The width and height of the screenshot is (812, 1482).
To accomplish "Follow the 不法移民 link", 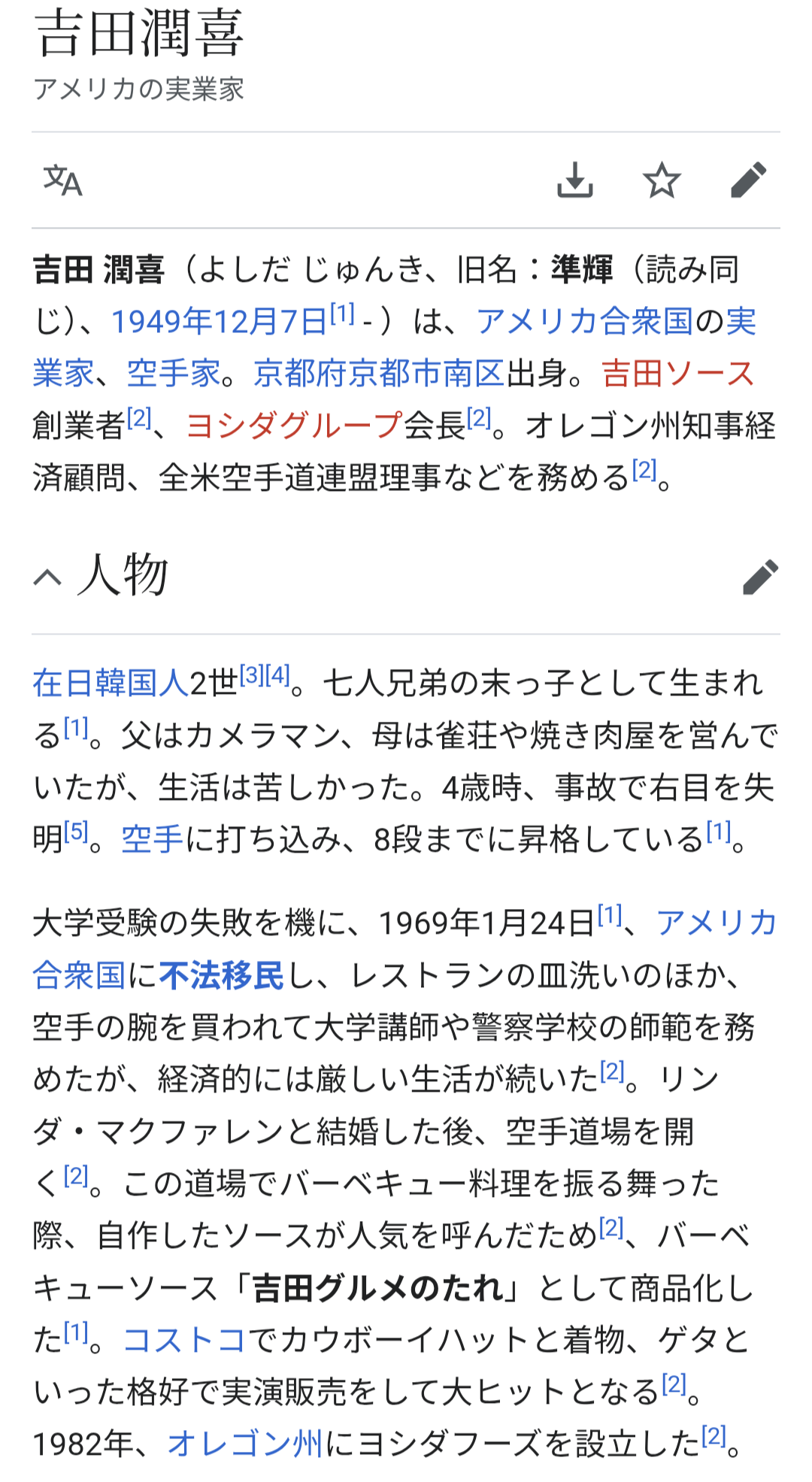I will (222, 976).
